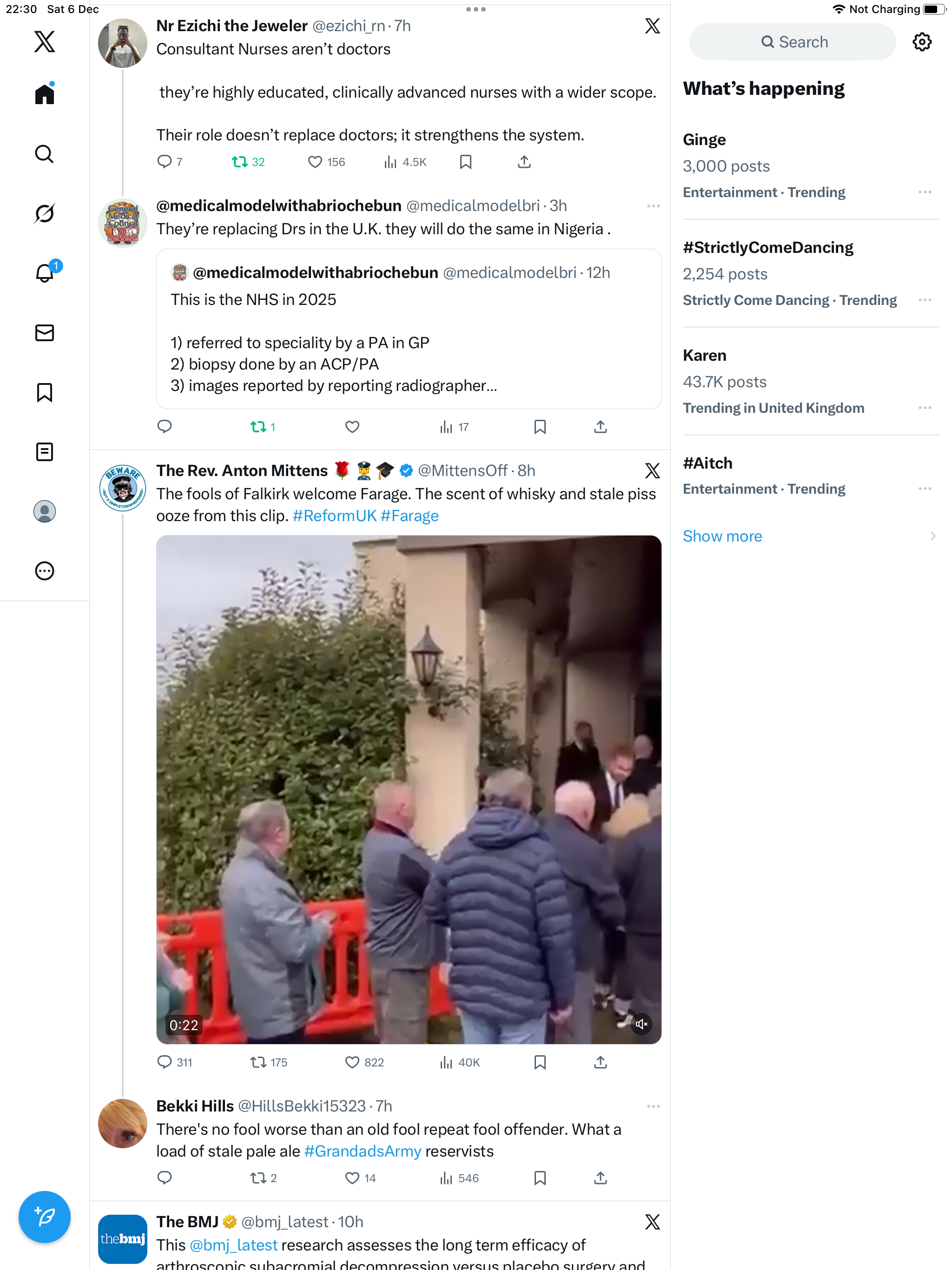Open the Home tab in the sidebar
This screenshot has width=952, height=1270.
coord(44,94)
